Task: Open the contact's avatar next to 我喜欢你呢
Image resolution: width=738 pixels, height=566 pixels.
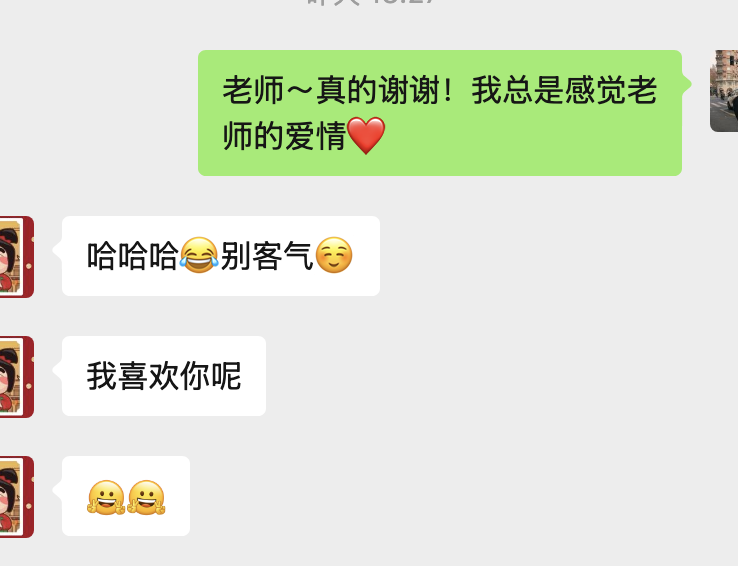Action: [15, 377]
